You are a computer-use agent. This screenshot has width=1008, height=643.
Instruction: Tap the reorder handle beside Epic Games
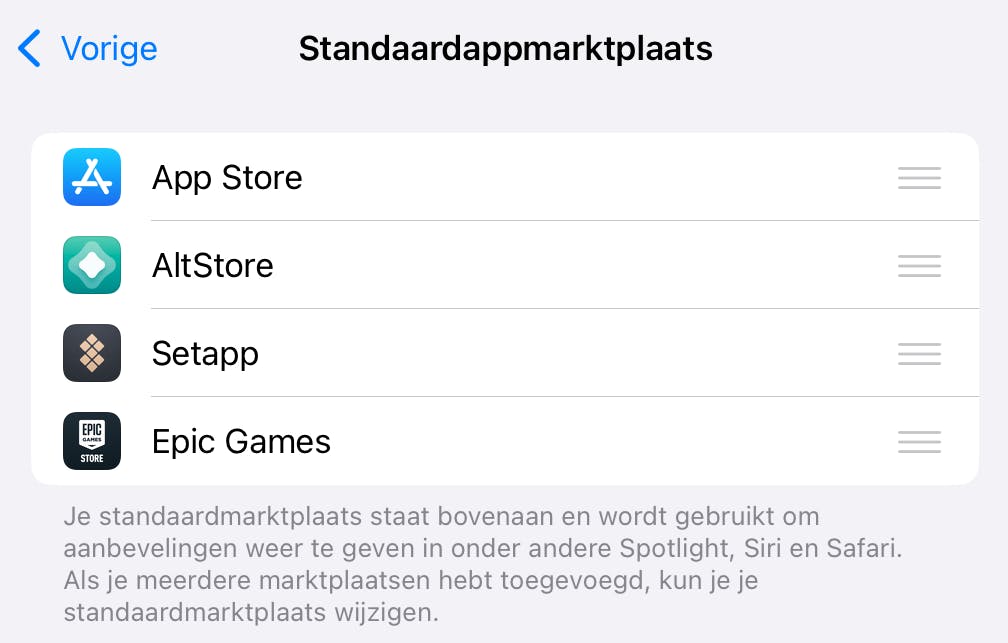coord(919,442)
